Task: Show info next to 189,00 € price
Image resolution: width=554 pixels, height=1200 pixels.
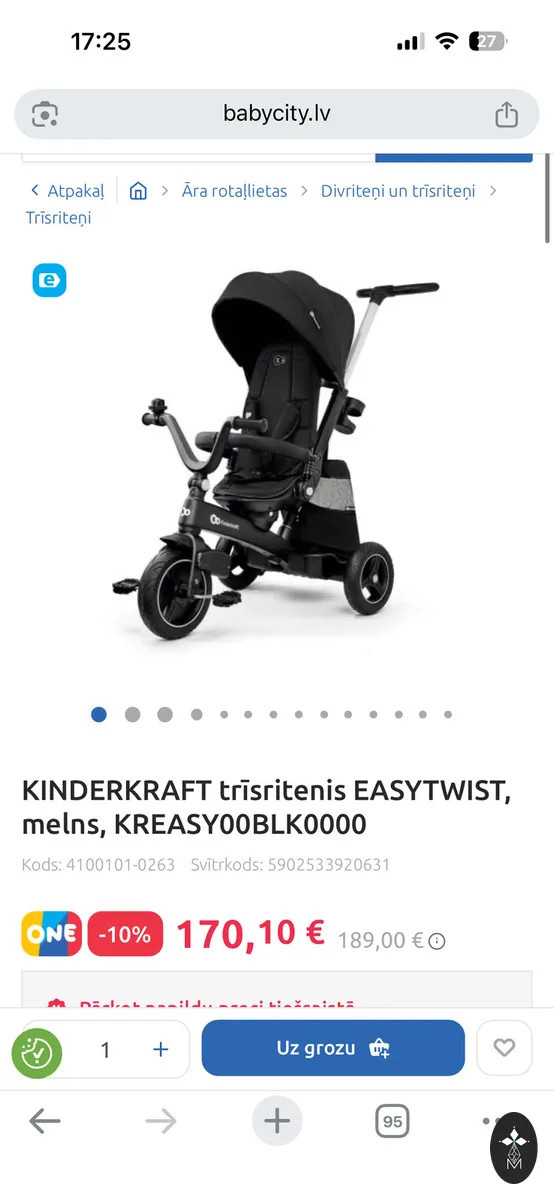Action: point(437,940)
